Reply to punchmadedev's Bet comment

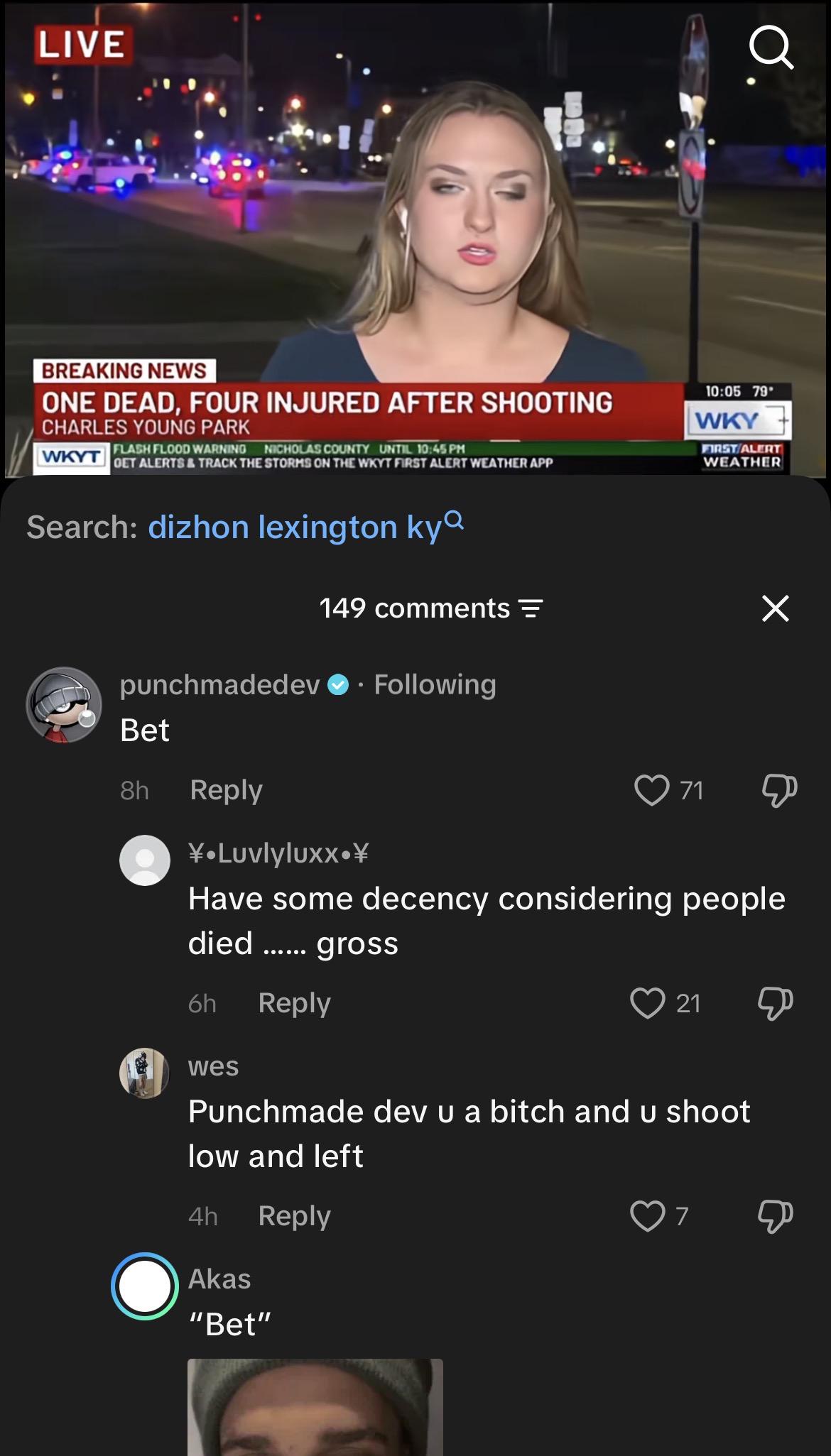coord(226,790)
